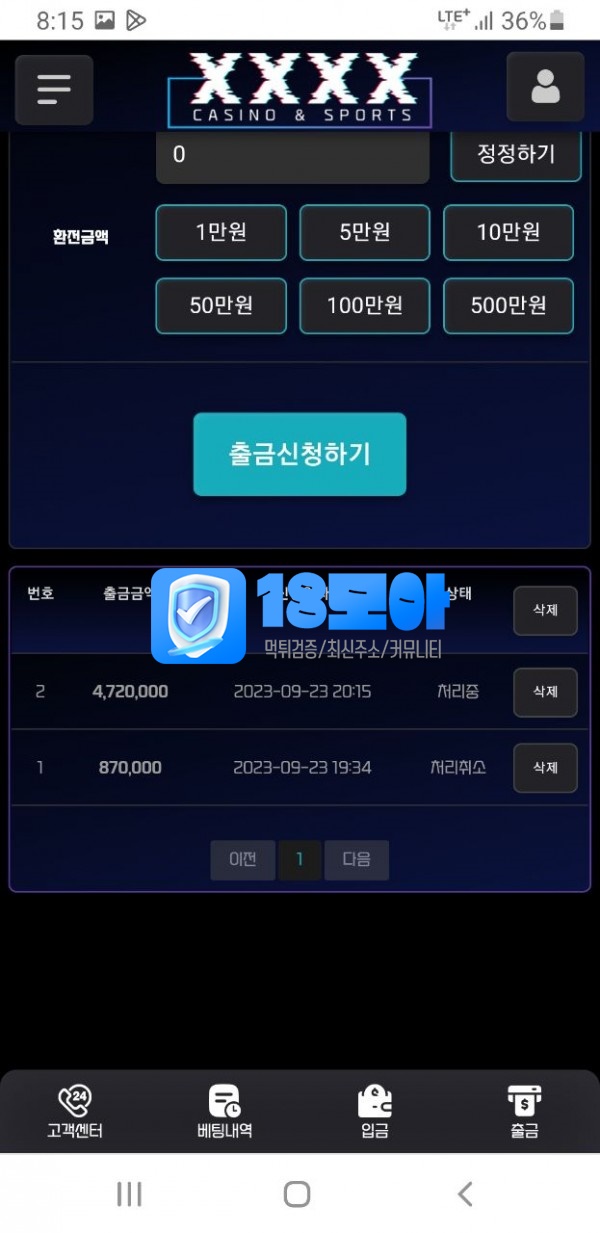Screen dimensions: 600x1233
Task: Select the 1만원 amount
Action: (221, 232)
